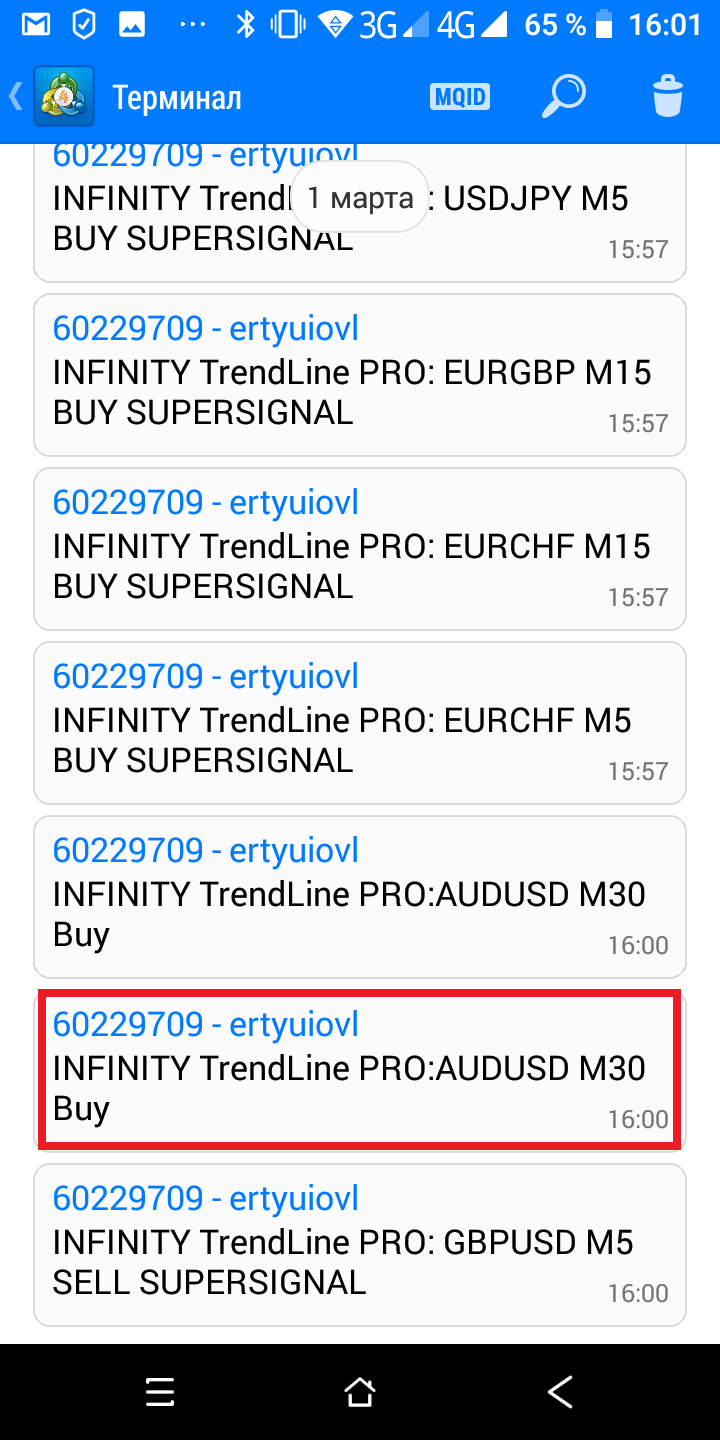Open the EURCHF M5 BUY SUPERSIGNAL message
Viewport: 720px width, 1440px height.
[x=360, y=723]
